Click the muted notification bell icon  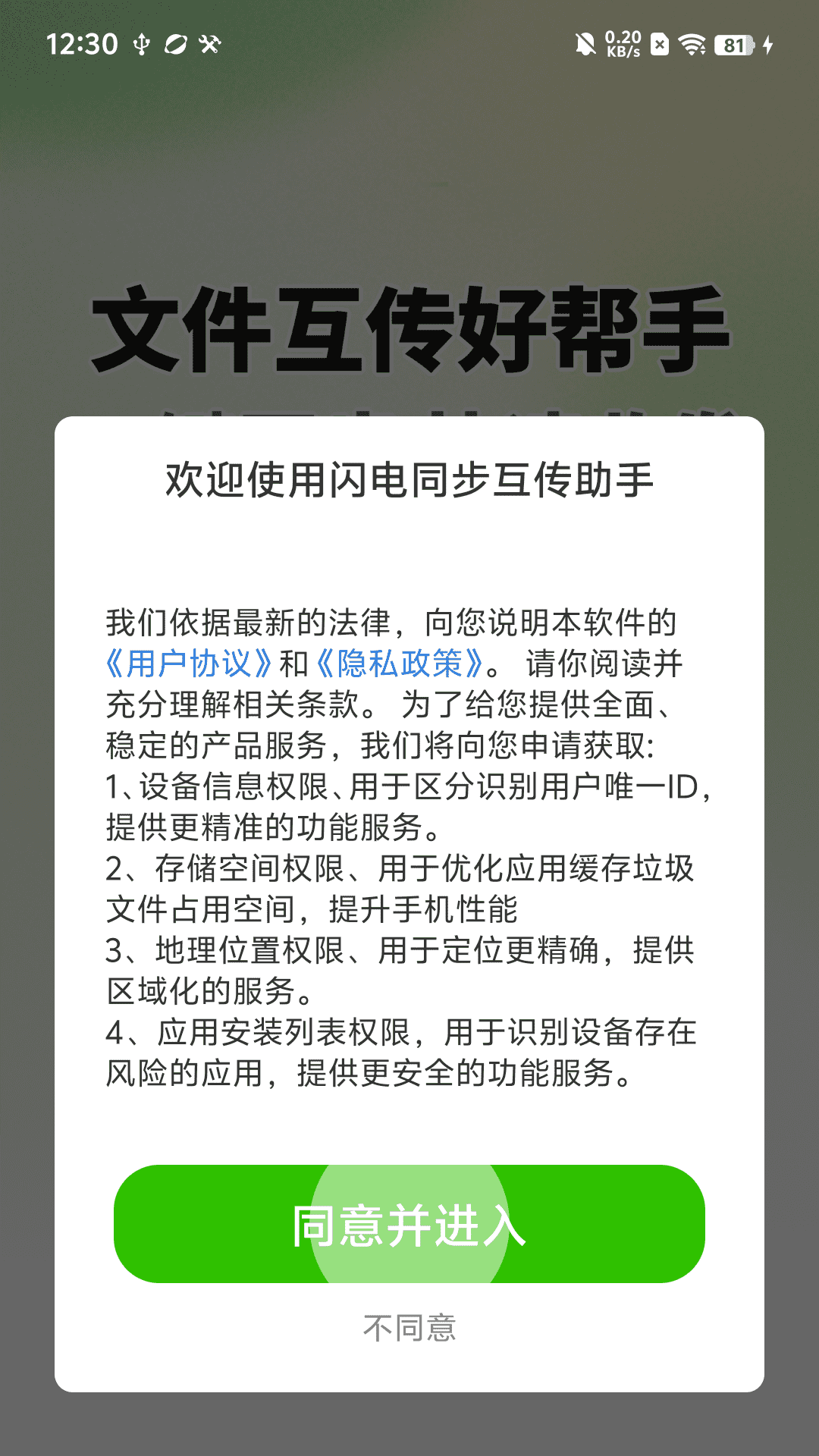pyautogui.click(x=585, y=44)
